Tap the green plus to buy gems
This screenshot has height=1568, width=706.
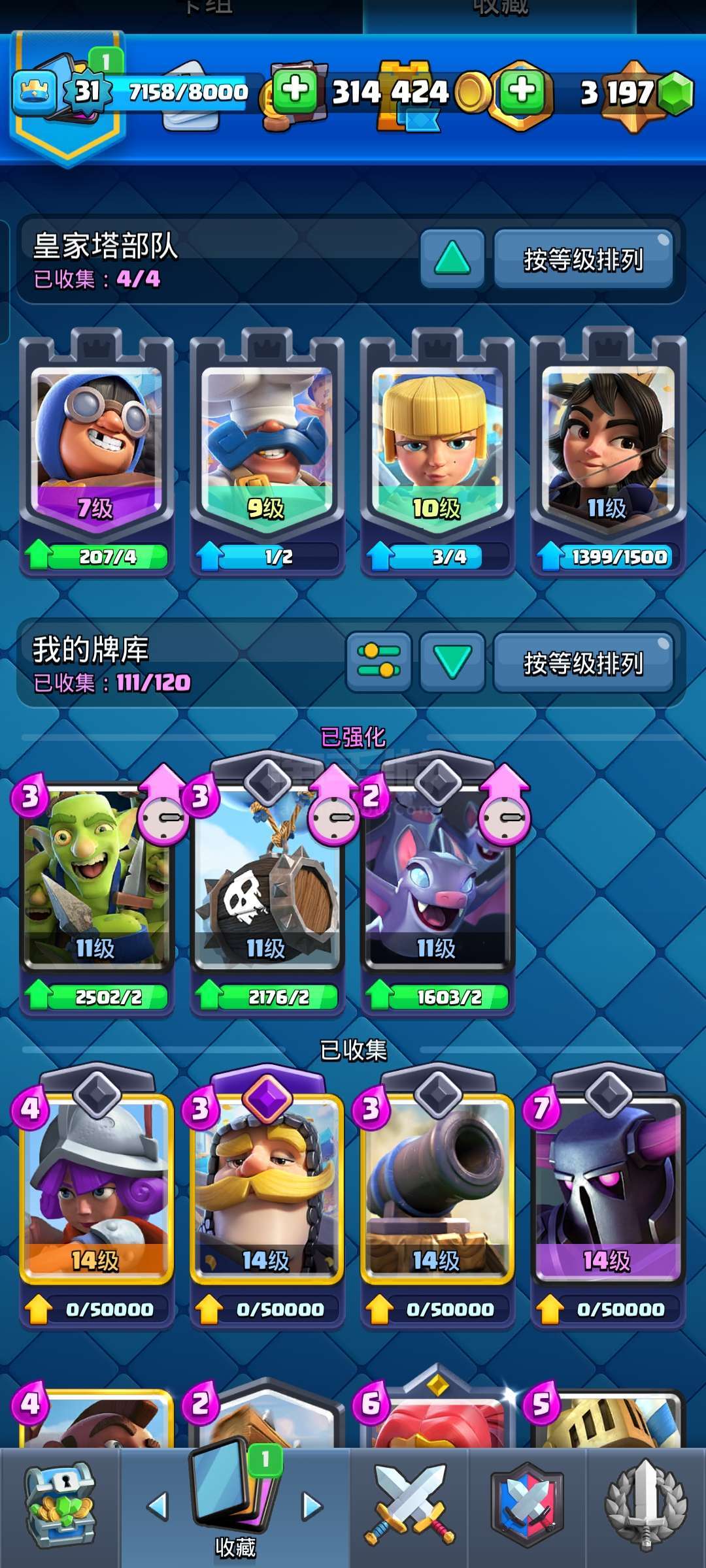[x=522, y=91]
